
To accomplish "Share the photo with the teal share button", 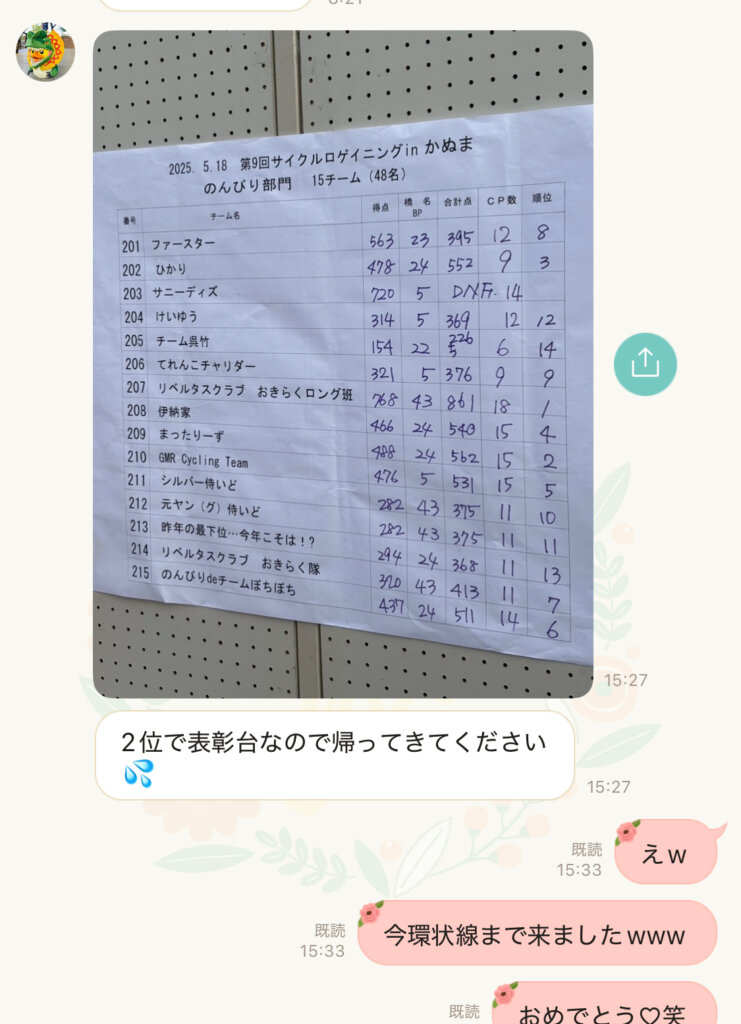I will [645, 364].
